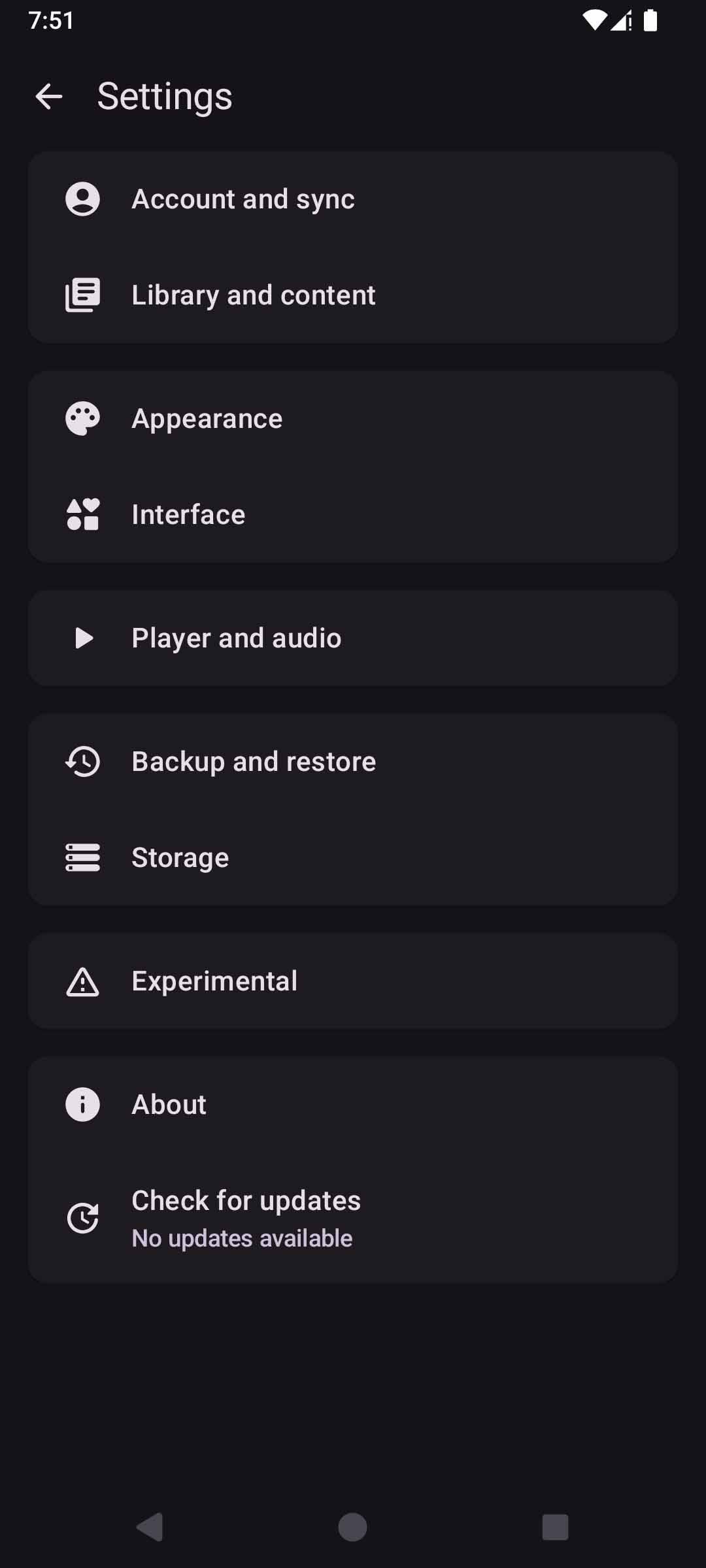Screen dimensions: 706x1568
Task: Open Experimental settings
Action: click(x=353, y=981)
